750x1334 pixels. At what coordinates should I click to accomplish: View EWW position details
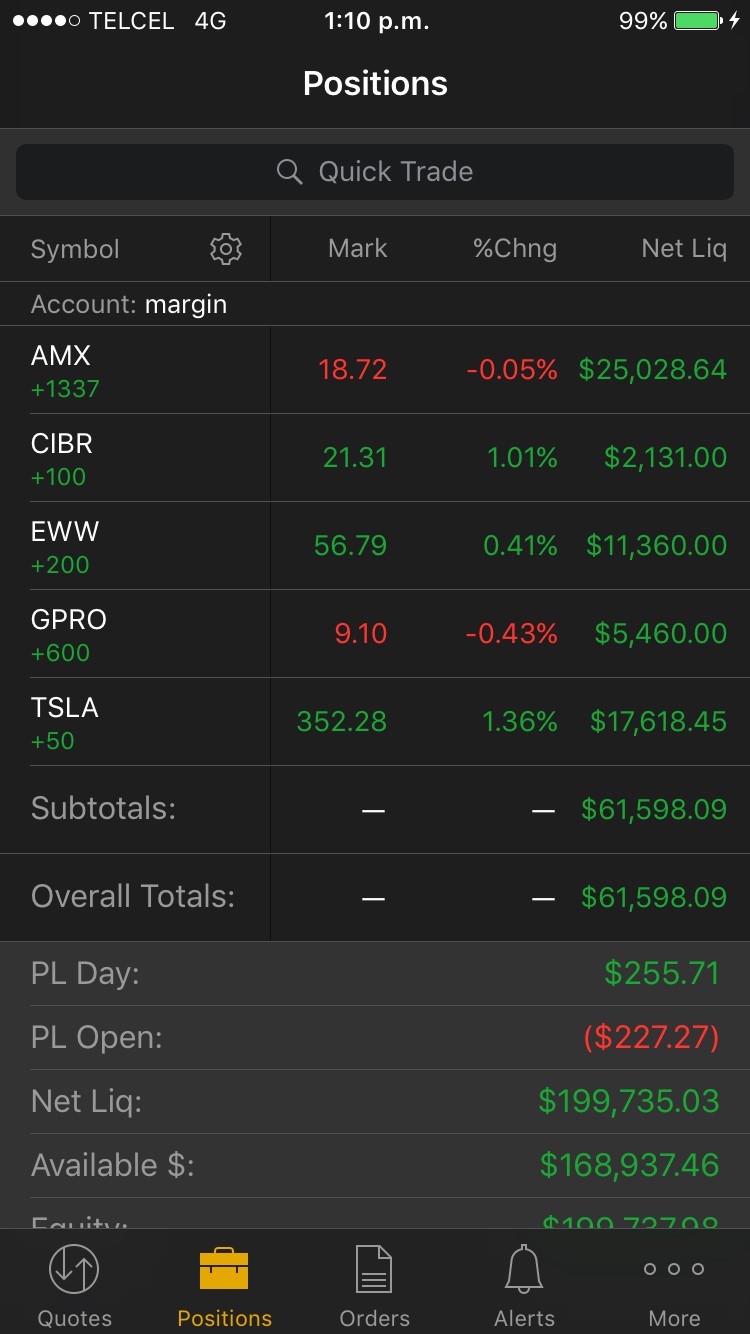375,546
